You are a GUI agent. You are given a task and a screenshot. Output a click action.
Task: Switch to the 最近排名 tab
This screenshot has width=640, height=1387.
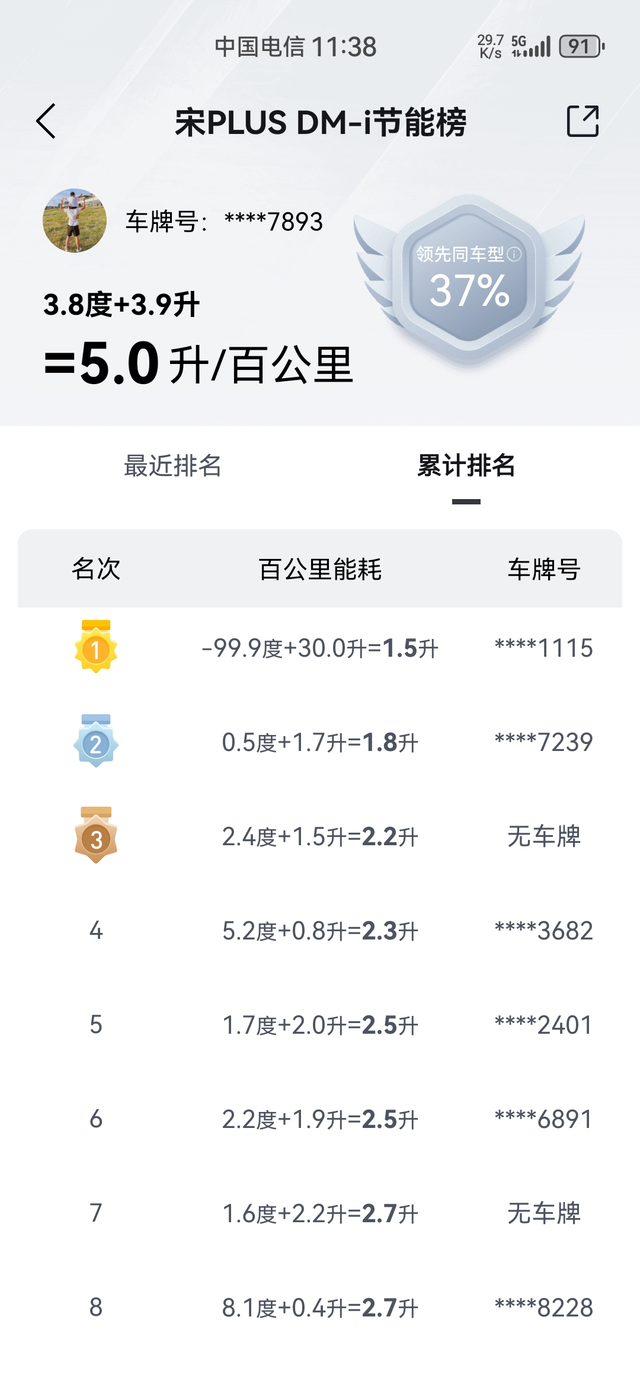(172, 466)
